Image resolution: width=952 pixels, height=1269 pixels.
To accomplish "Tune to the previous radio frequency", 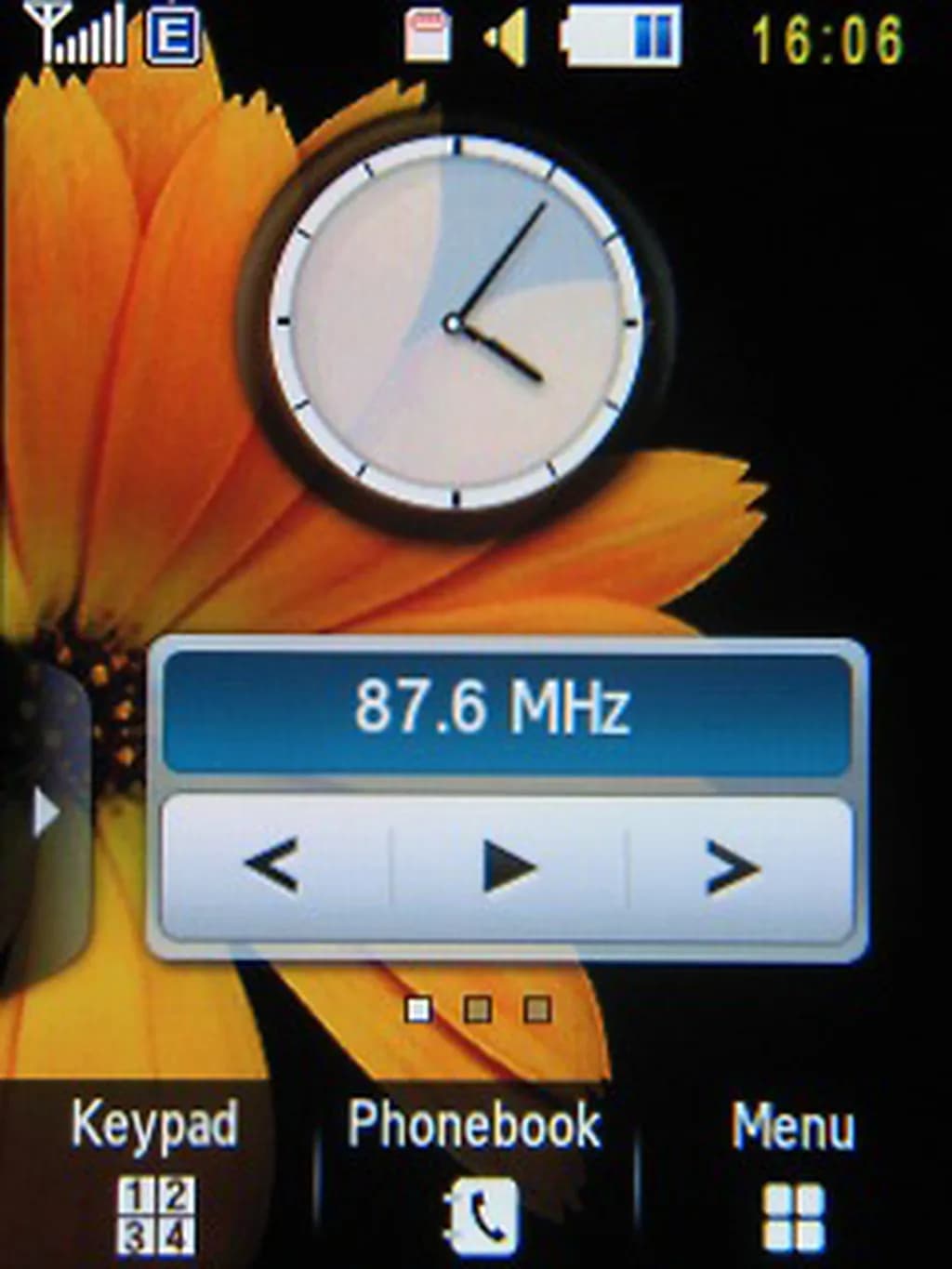I will click(x=273, y=867).
